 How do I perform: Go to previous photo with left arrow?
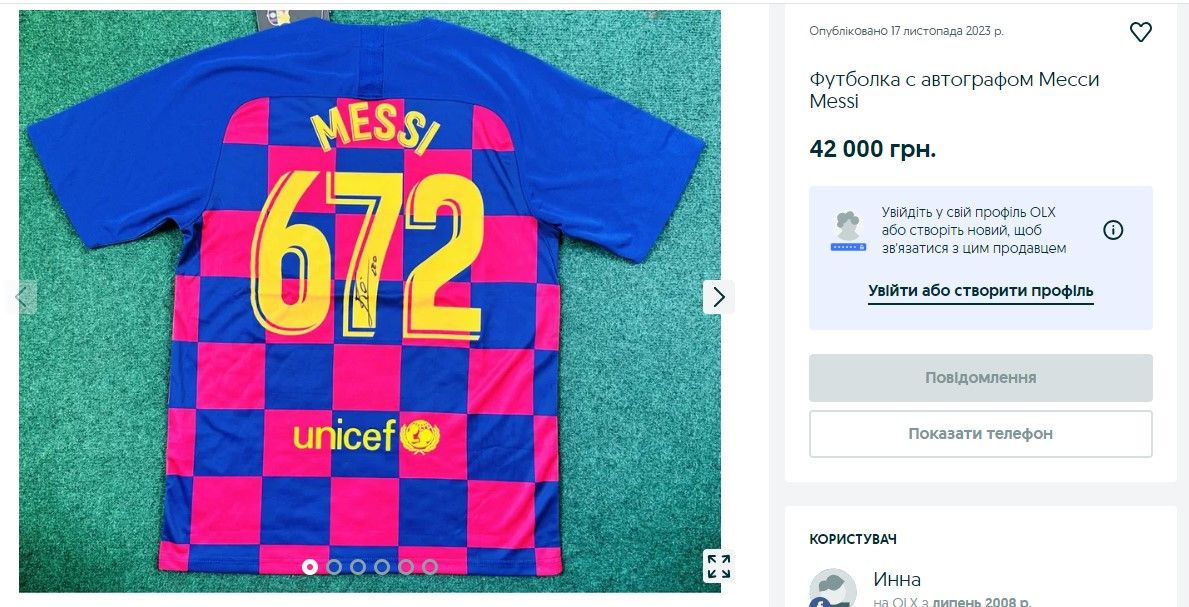pyautogui.click(x=21, y=297)
